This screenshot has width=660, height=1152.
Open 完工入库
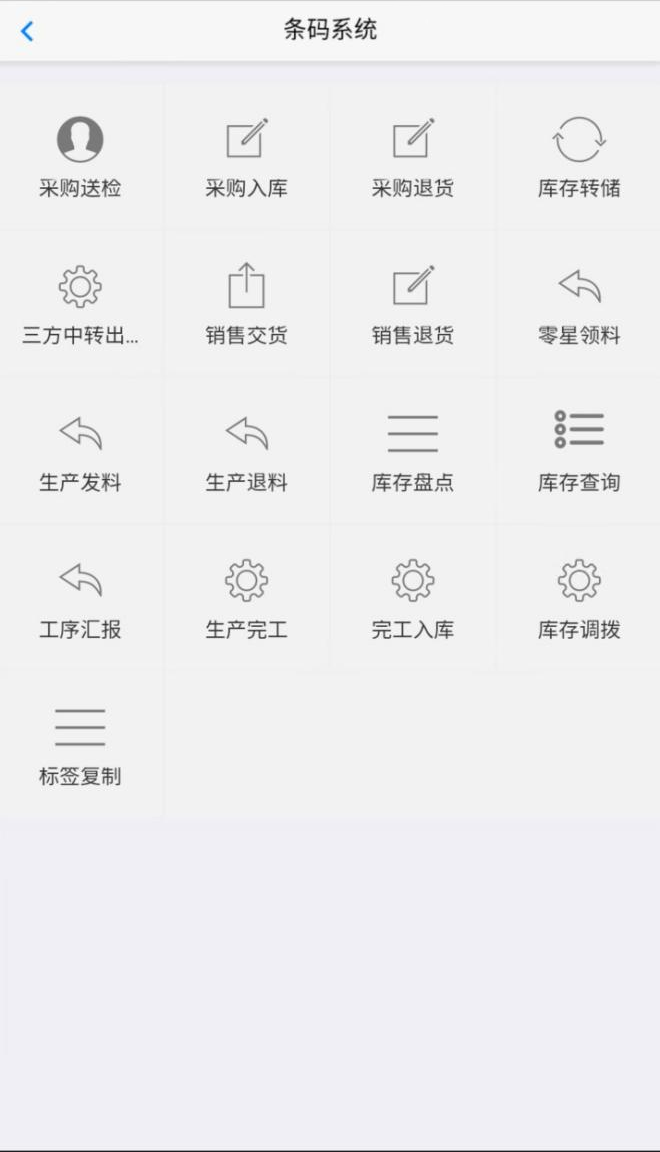pyautogui.click(x=412, y=597)
